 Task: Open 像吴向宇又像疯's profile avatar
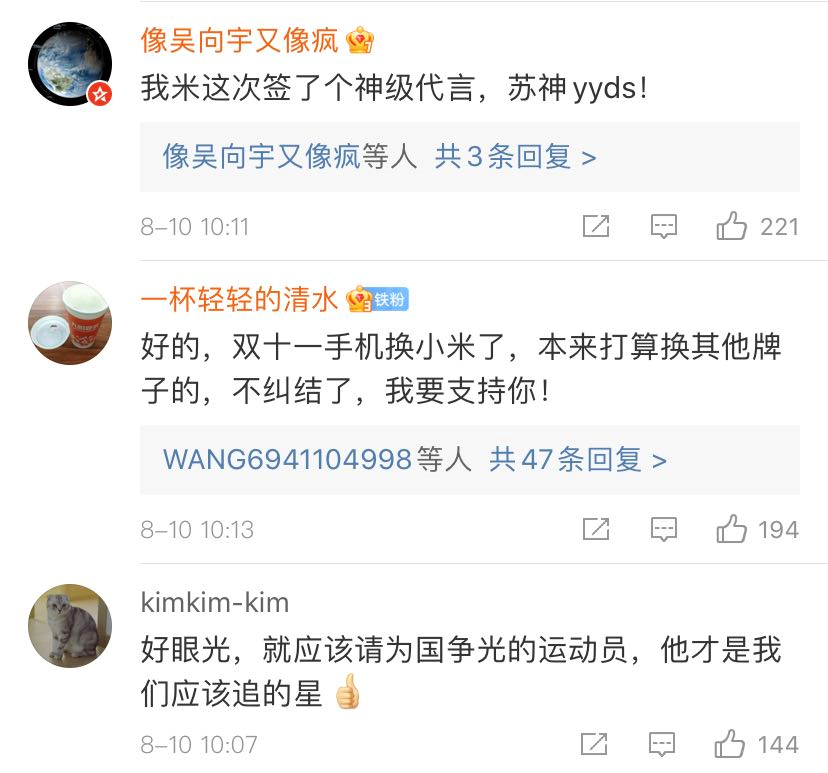(x=69, y=63)
